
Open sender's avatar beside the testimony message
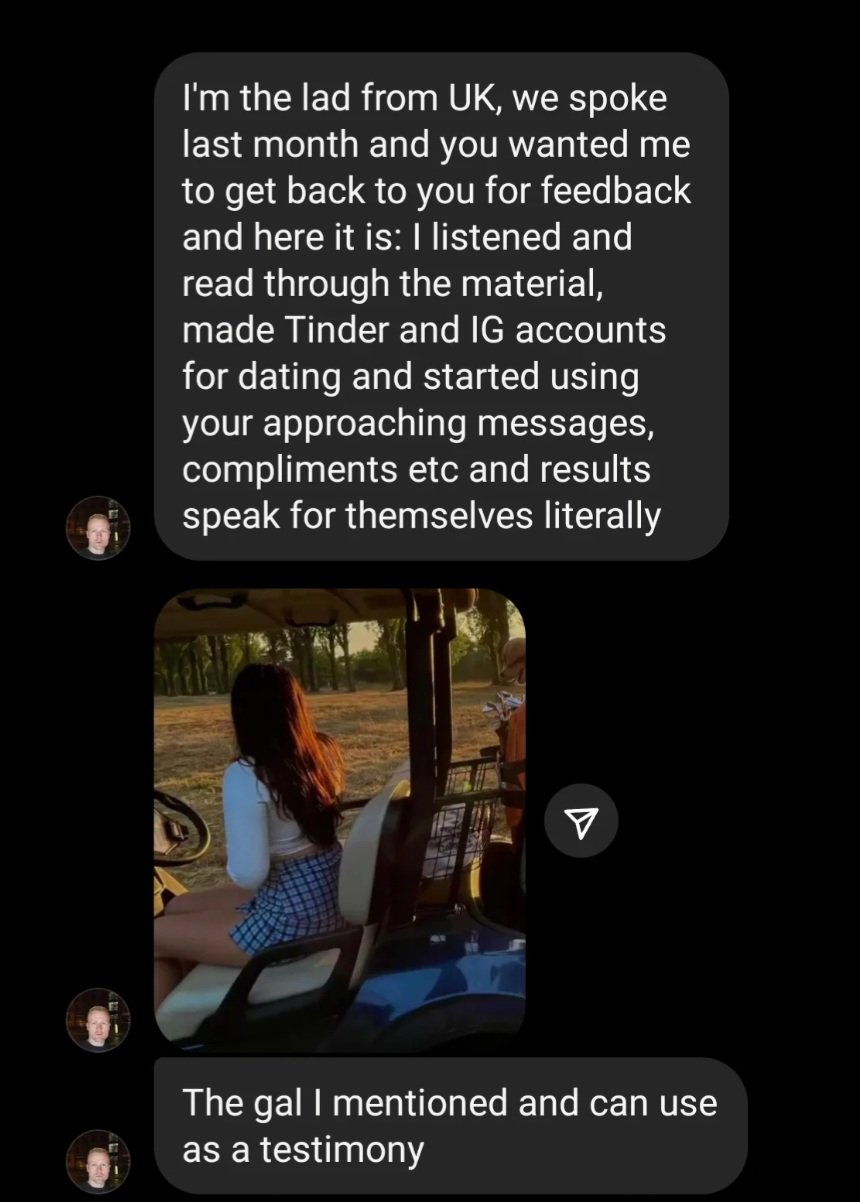point(98,1161)
